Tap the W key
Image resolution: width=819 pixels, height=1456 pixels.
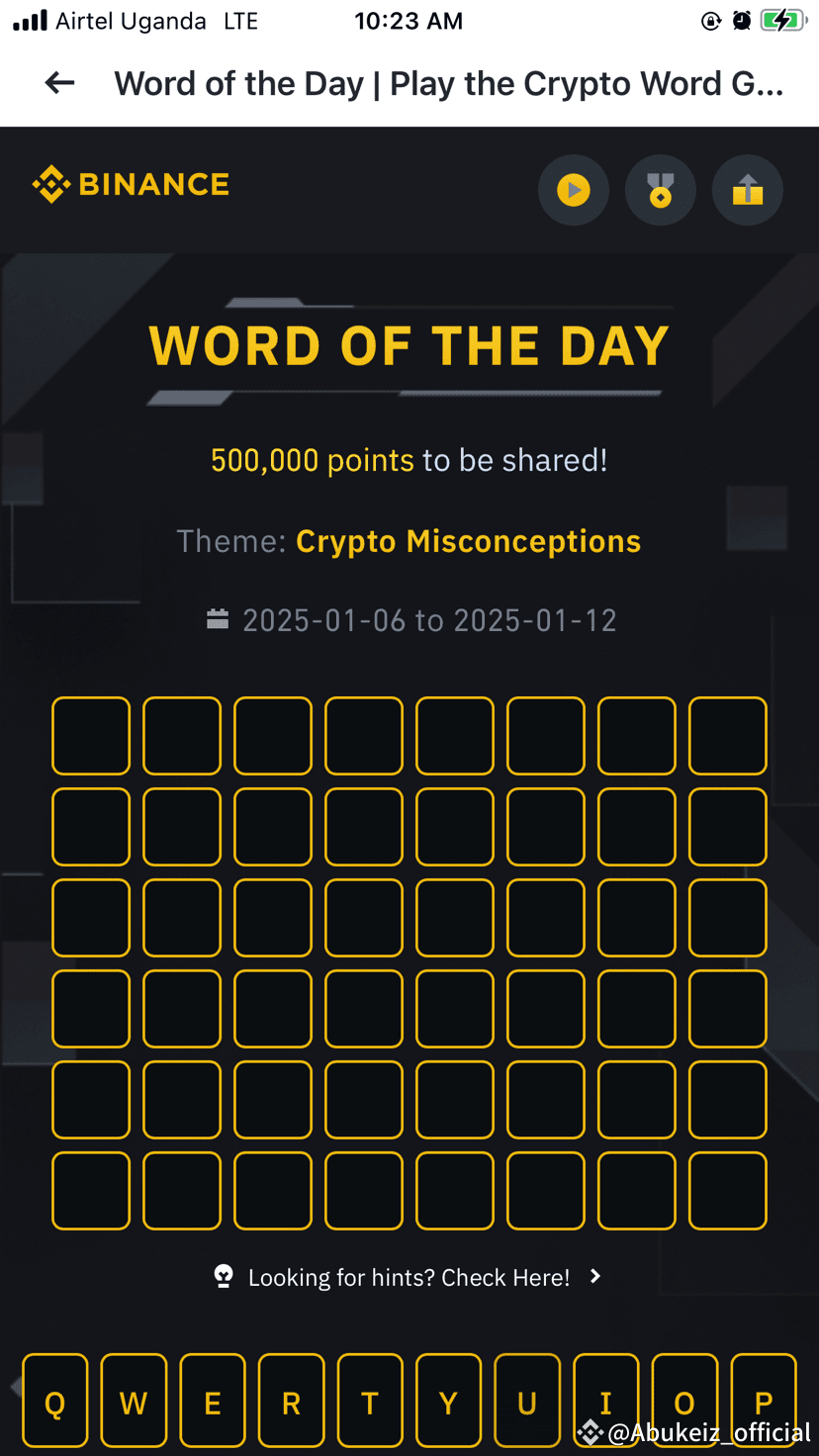click(x=134, y=1402)
